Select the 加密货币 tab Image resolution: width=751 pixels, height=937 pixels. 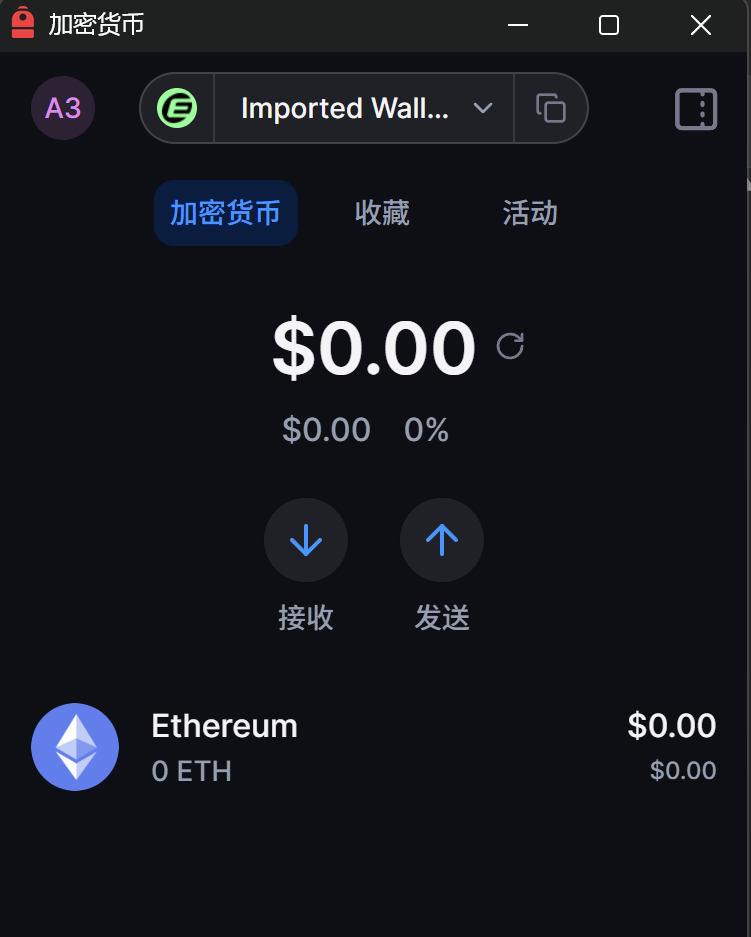pyautogui.click(x=225, y=213)
